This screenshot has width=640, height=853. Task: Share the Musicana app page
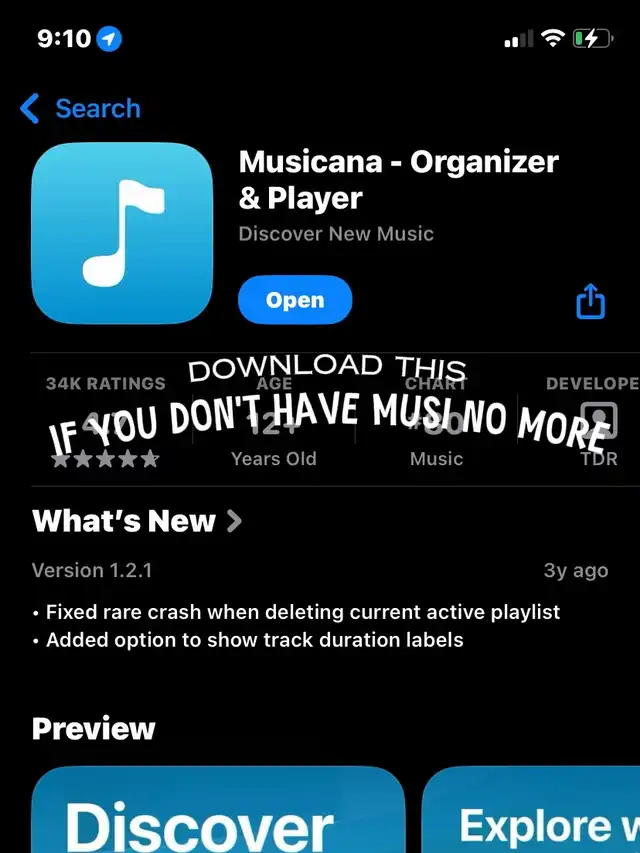click(x=591, y=300)
